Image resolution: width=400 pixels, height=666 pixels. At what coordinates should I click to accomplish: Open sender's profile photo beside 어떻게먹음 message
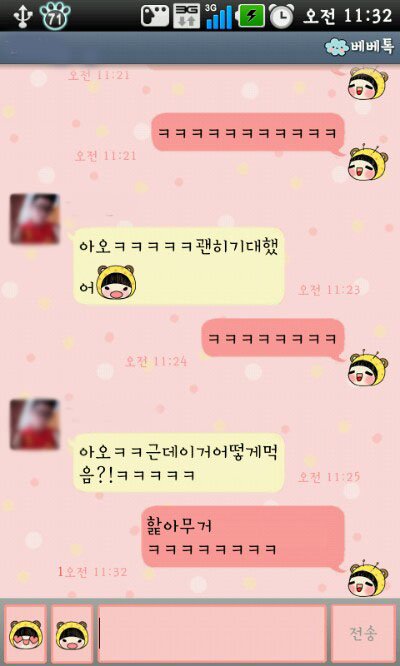(34, 424)
